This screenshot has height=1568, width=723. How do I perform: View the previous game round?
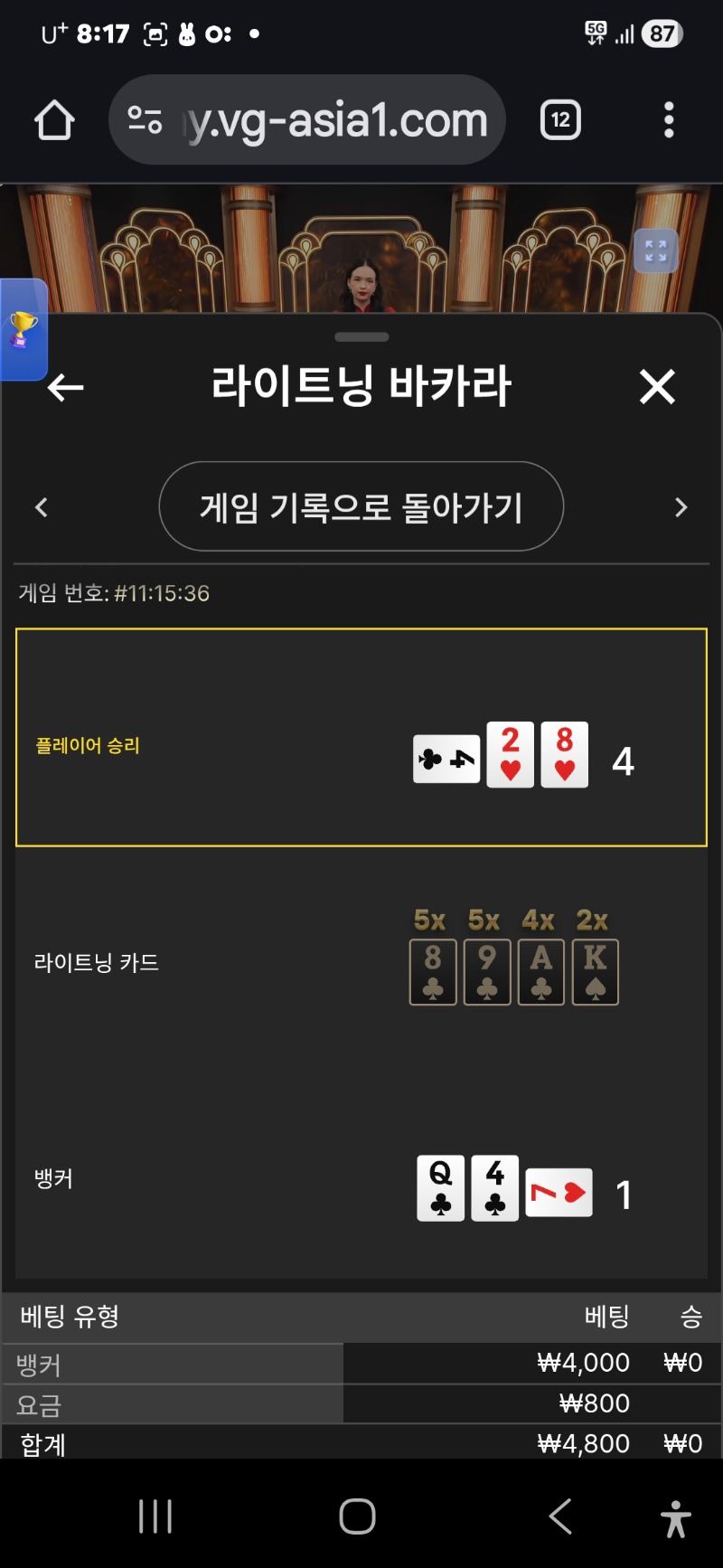pos(41,507)
